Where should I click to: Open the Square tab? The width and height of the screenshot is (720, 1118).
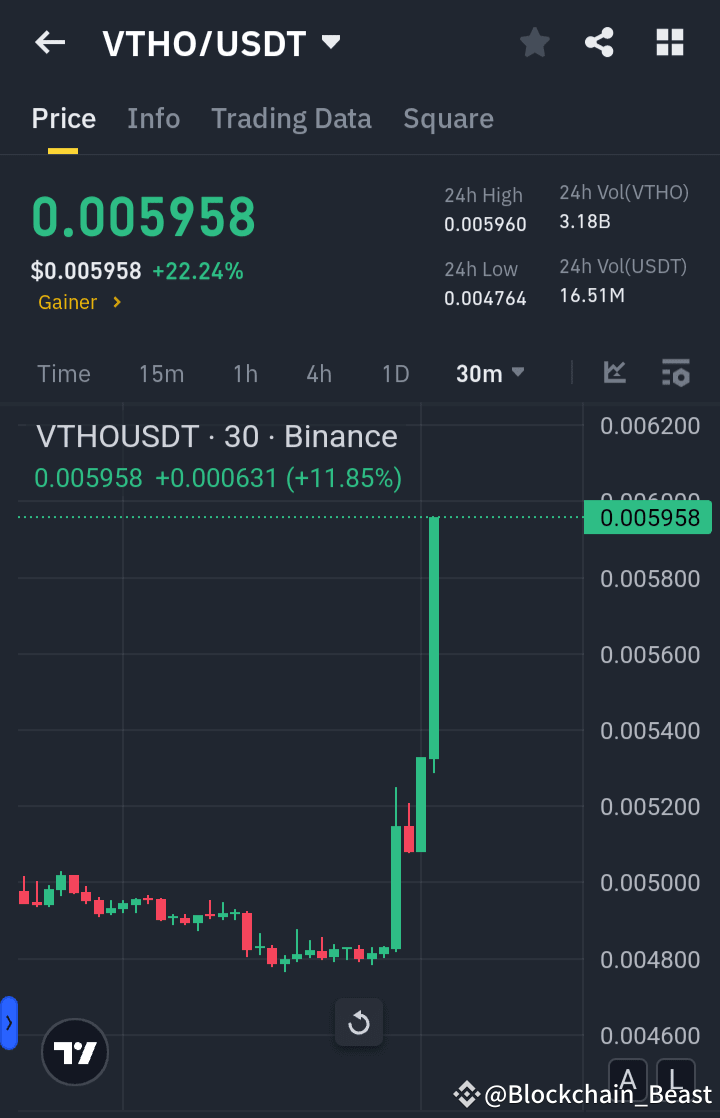click(x=448, y=118)
